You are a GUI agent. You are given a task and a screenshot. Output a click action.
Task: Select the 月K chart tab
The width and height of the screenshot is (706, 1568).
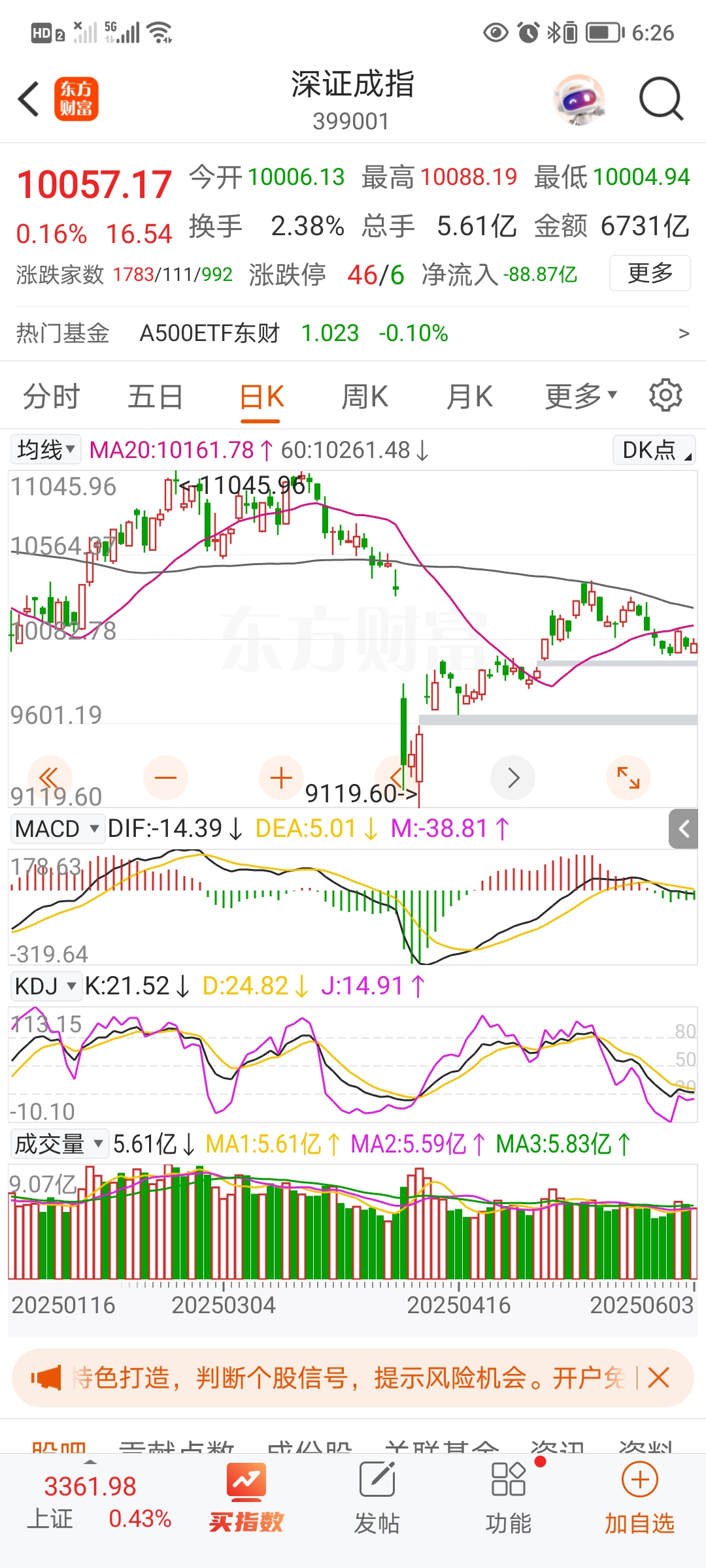[469, 397]
